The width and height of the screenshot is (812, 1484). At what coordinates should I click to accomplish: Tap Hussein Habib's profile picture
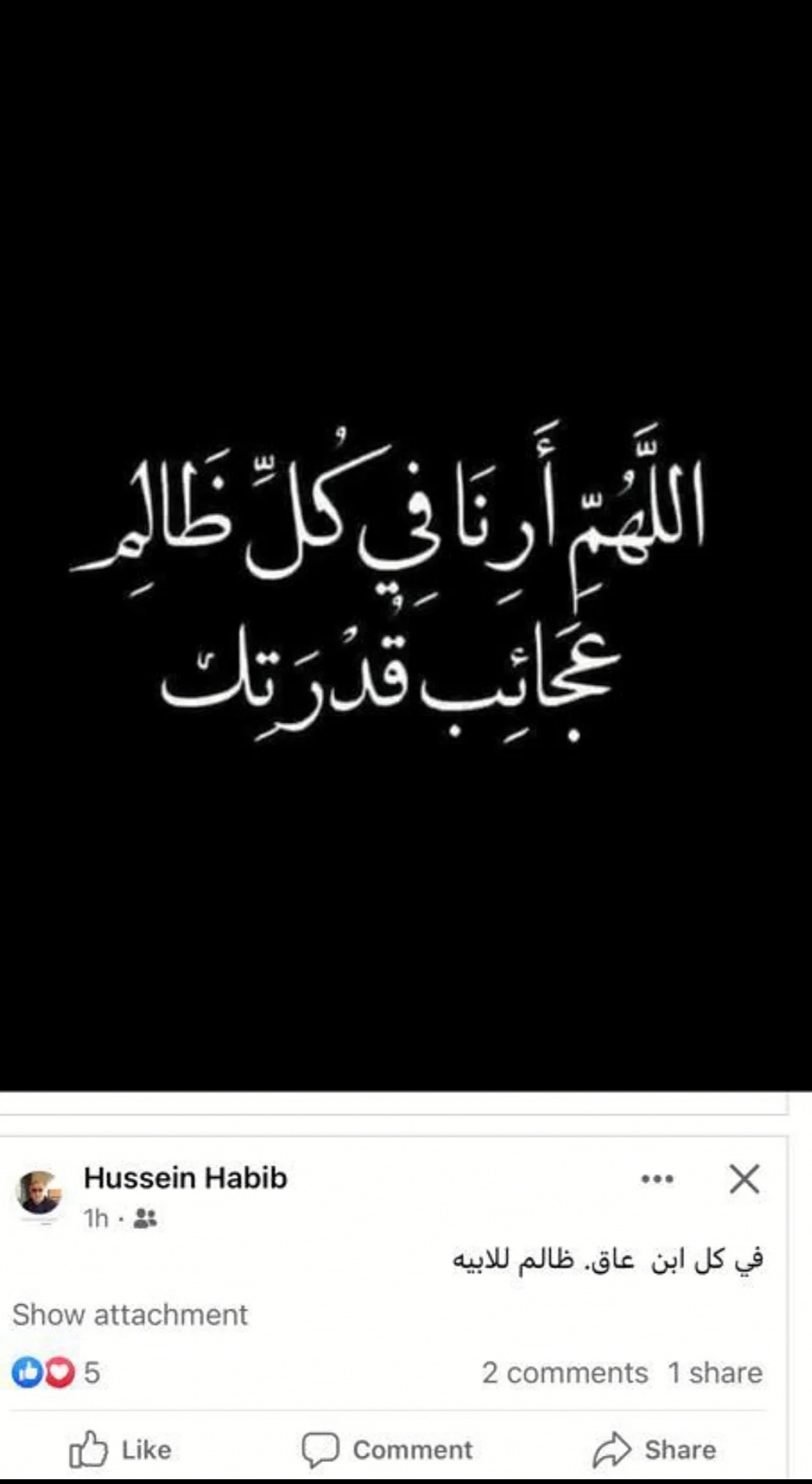[x=38, y=1194]
